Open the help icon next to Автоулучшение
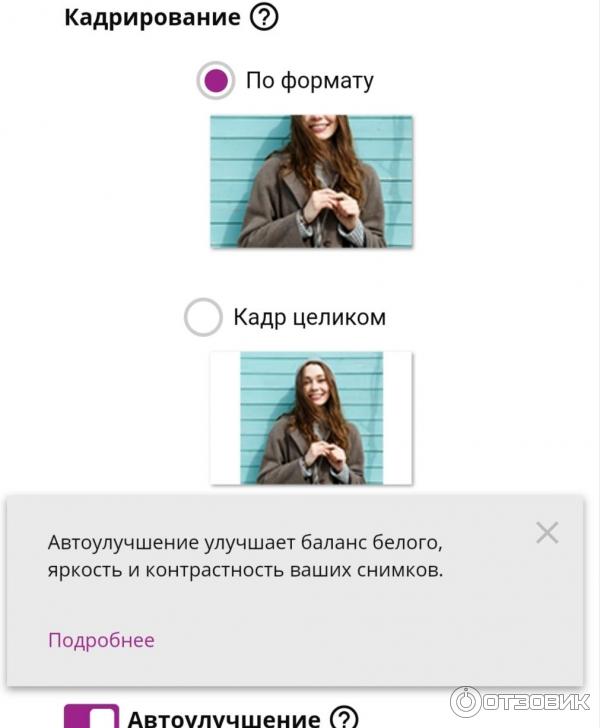 pyautogui.click(x=344, y=718)
